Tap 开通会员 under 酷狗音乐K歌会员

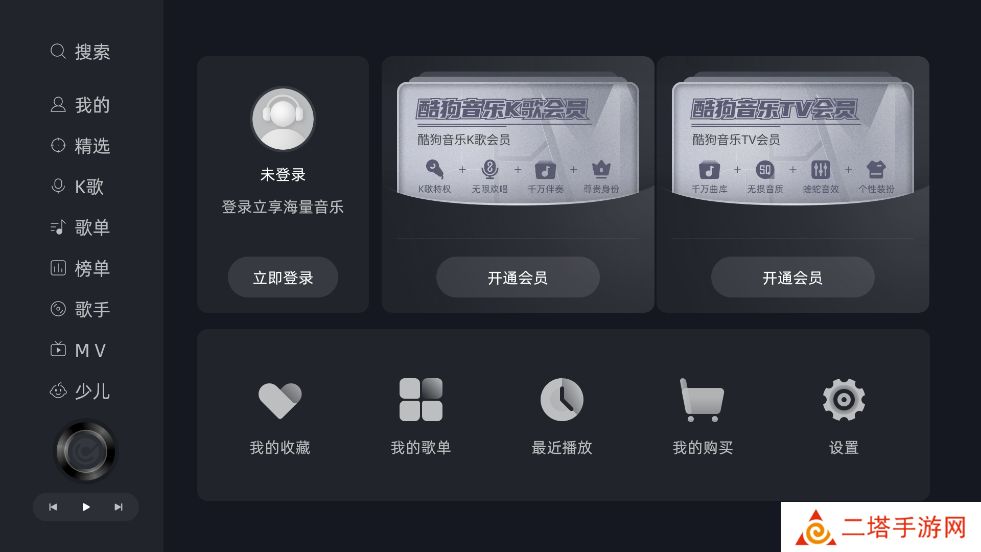click(x=518, y=278)
